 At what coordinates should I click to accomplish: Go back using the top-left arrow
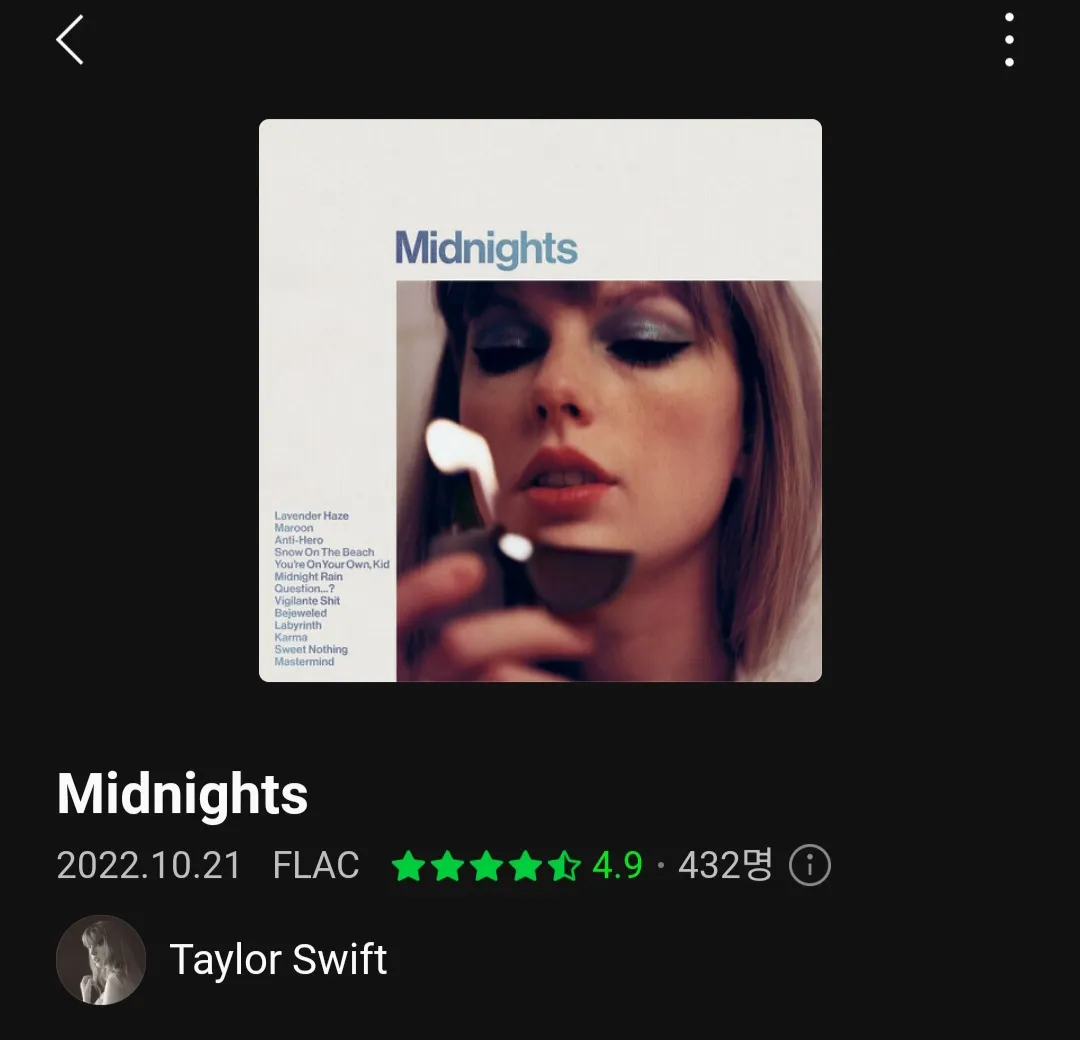click(x=70, y=41)
